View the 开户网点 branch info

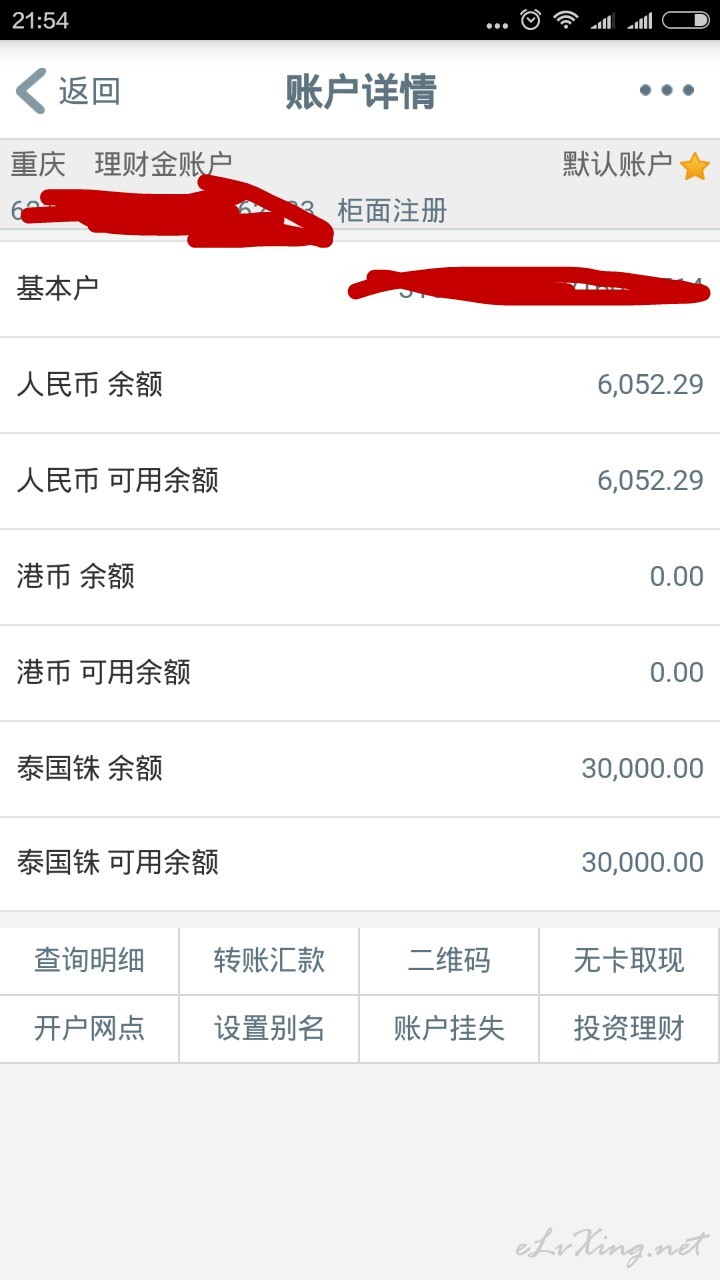coord(90,1029)
